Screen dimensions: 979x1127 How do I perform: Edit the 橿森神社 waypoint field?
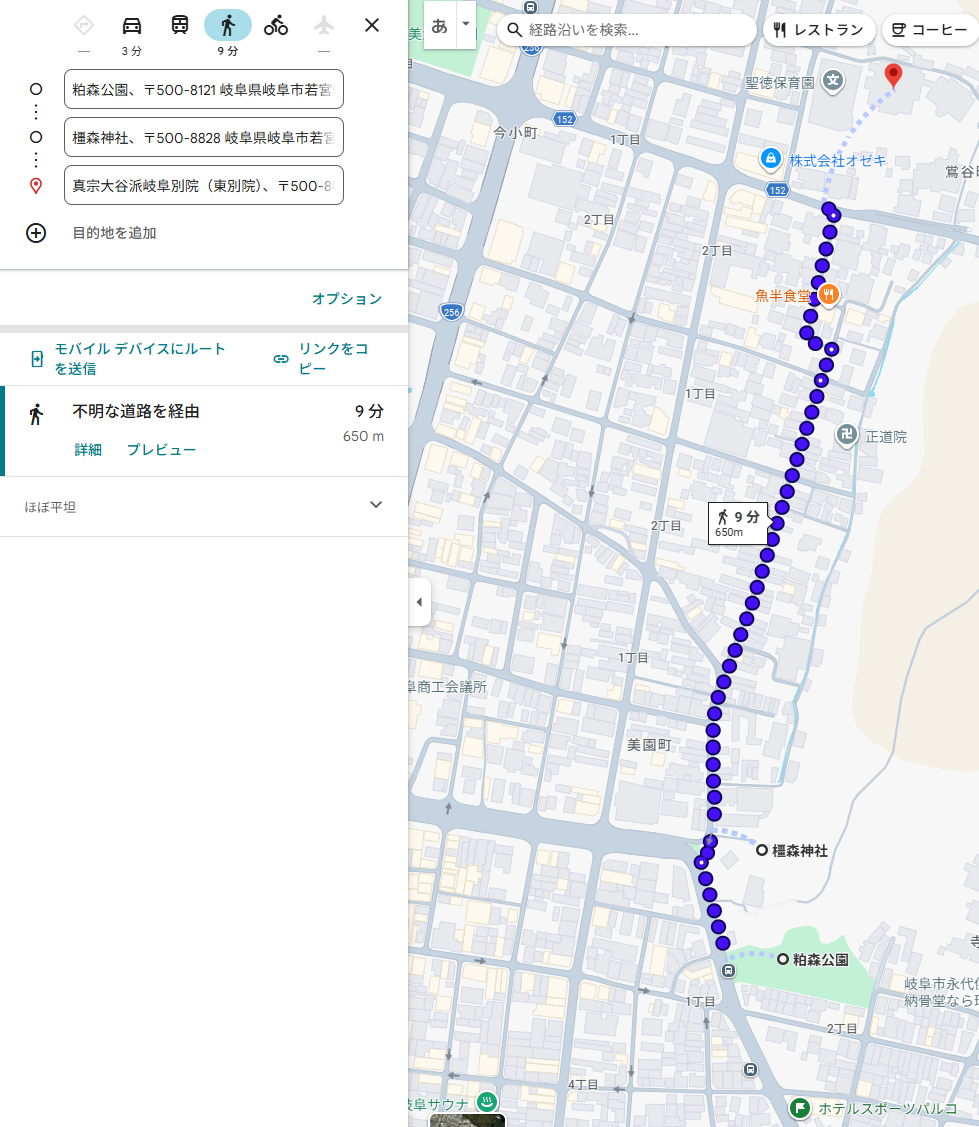click(203, 137)
